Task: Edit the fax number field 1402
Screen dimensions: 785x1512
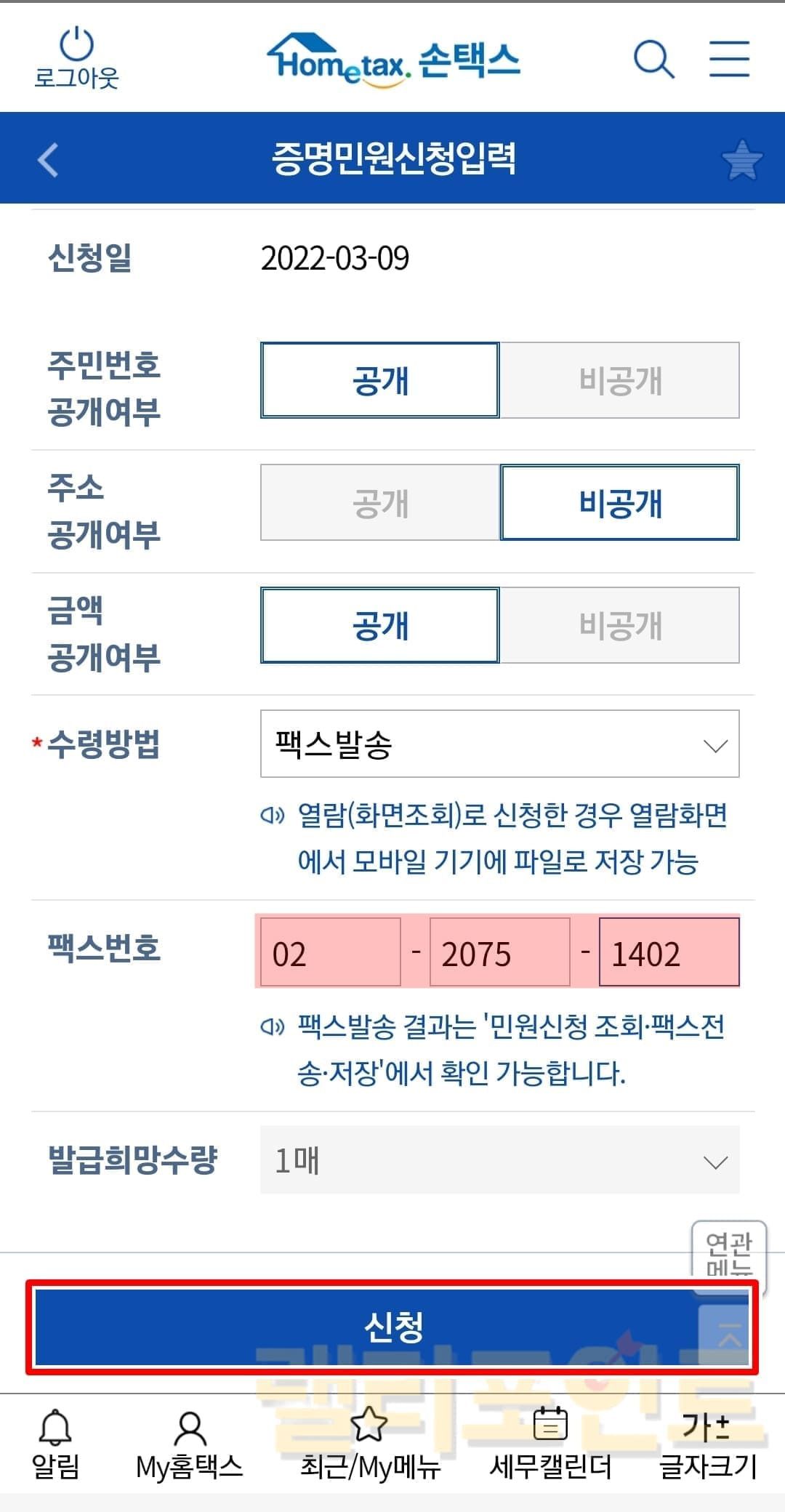Action: (669, 952)
